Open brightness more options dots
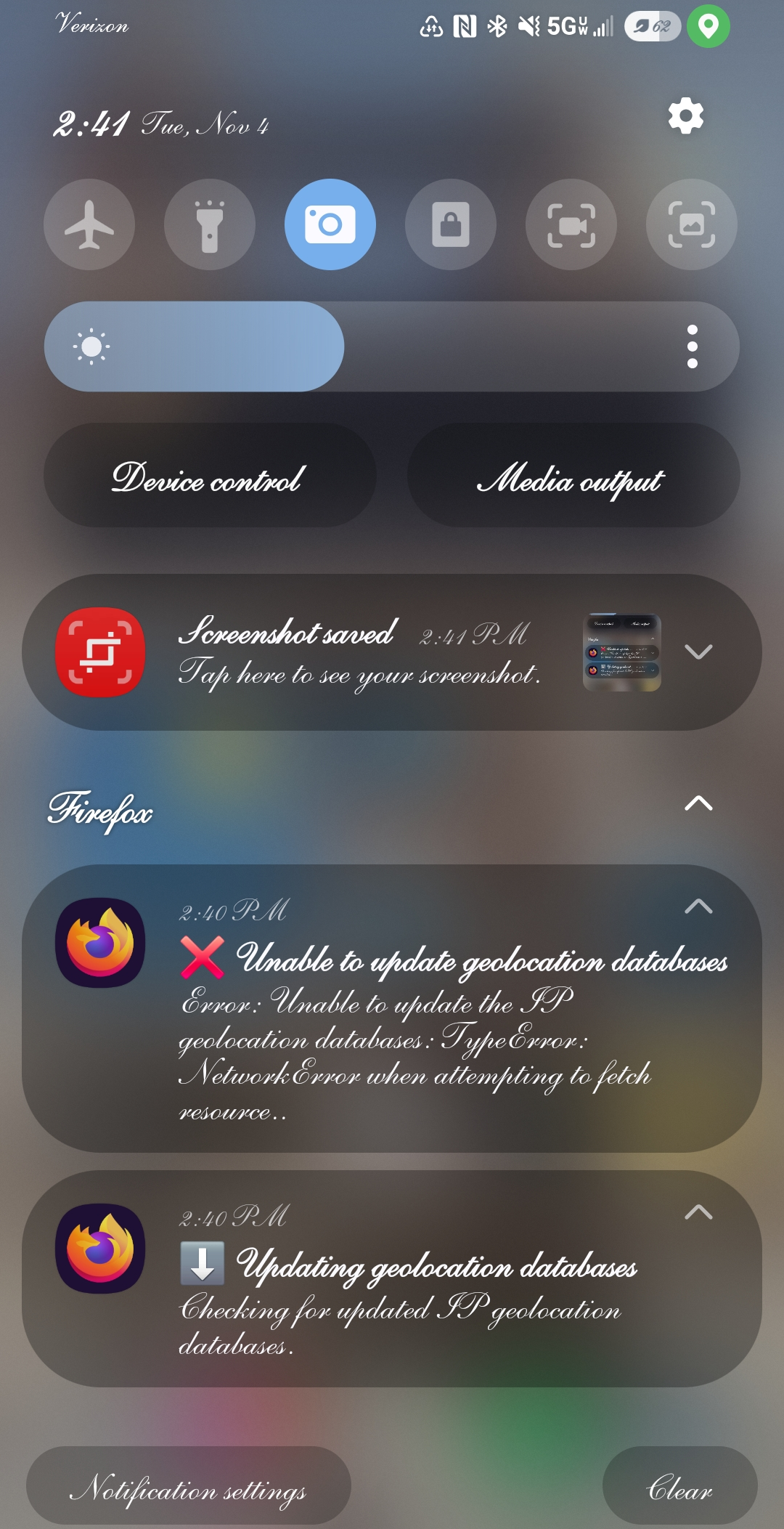 click(x=692, y=346)
